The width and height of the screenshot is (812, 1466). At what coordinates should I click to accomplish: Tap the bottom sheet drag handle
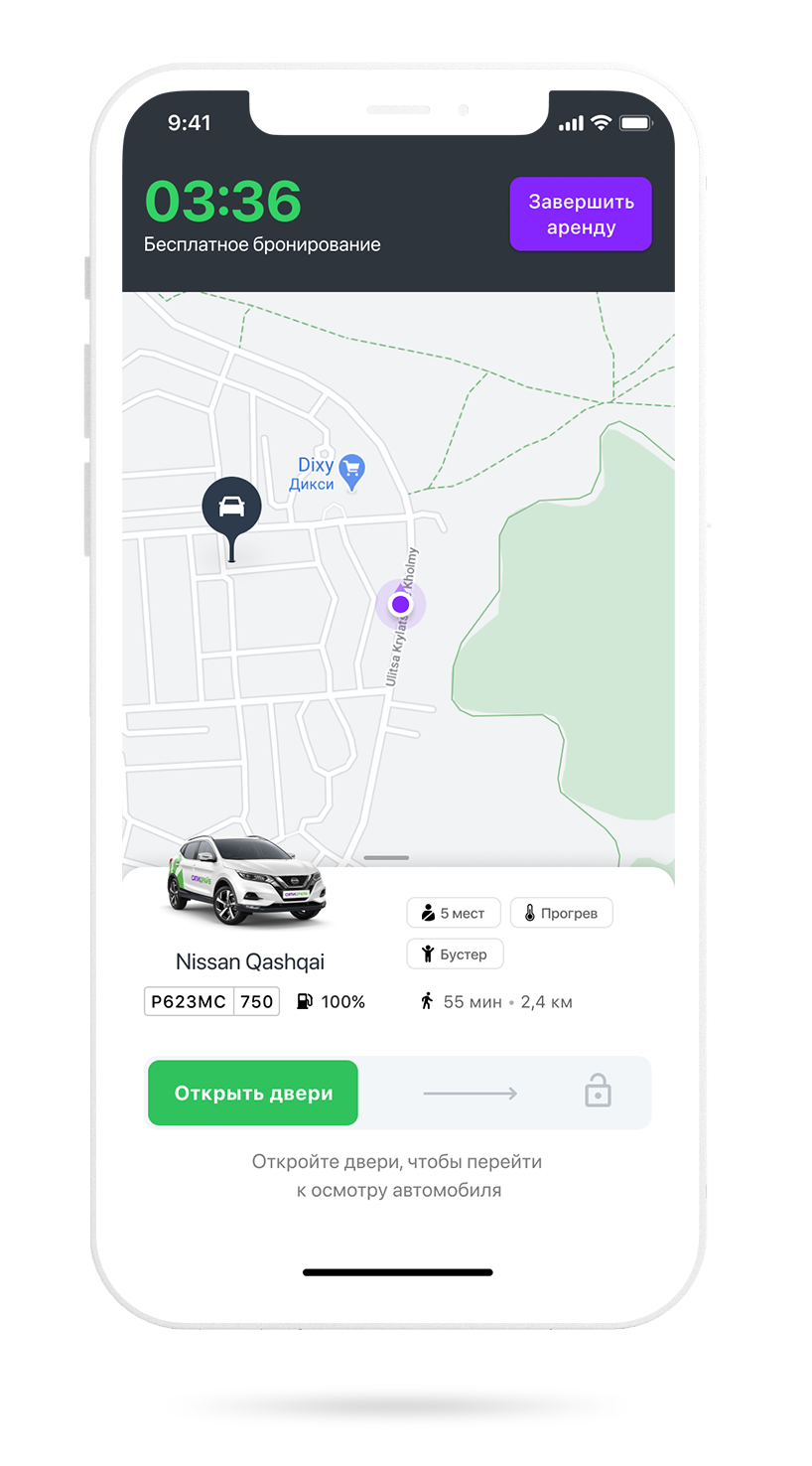click(x=386, y=857)
